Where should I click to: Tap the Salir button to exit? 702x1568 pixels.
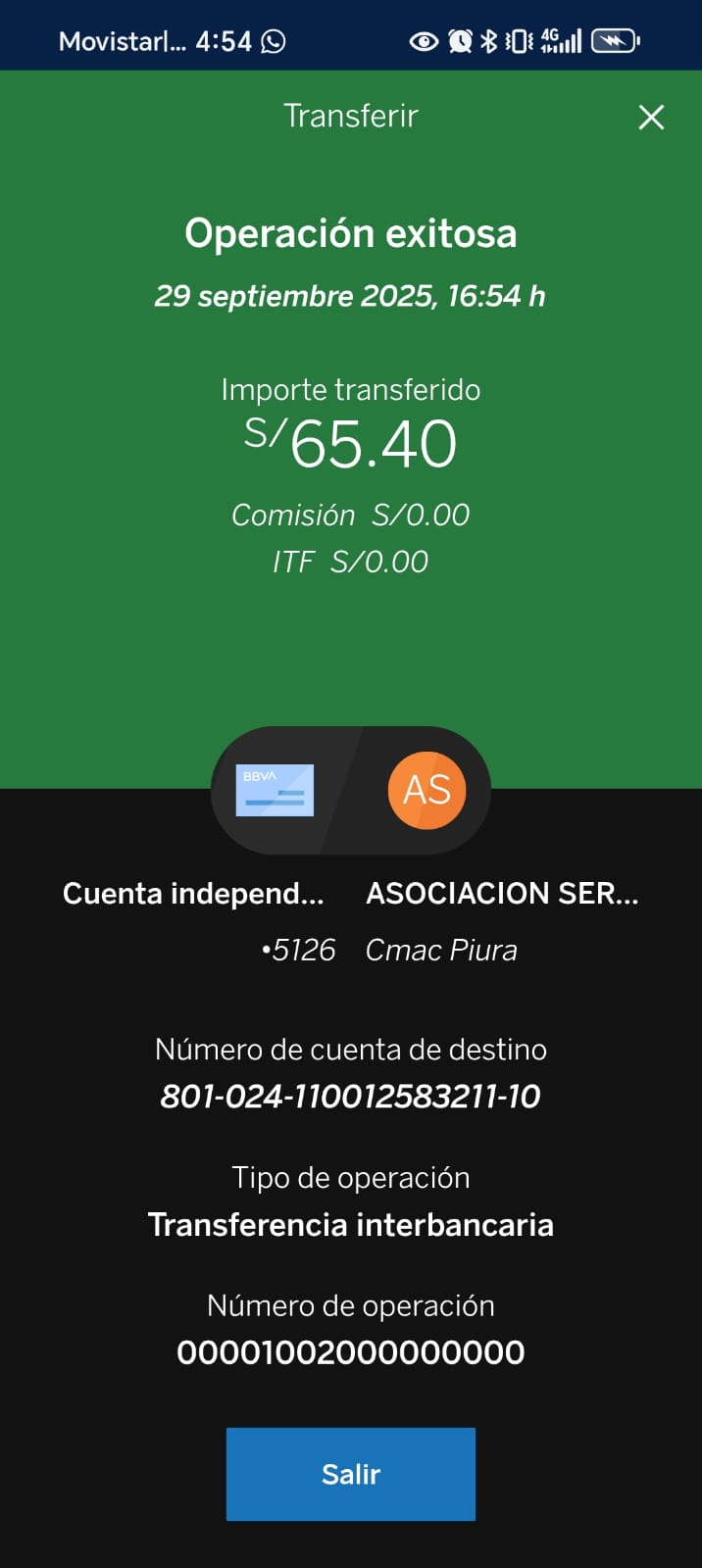350,1473
